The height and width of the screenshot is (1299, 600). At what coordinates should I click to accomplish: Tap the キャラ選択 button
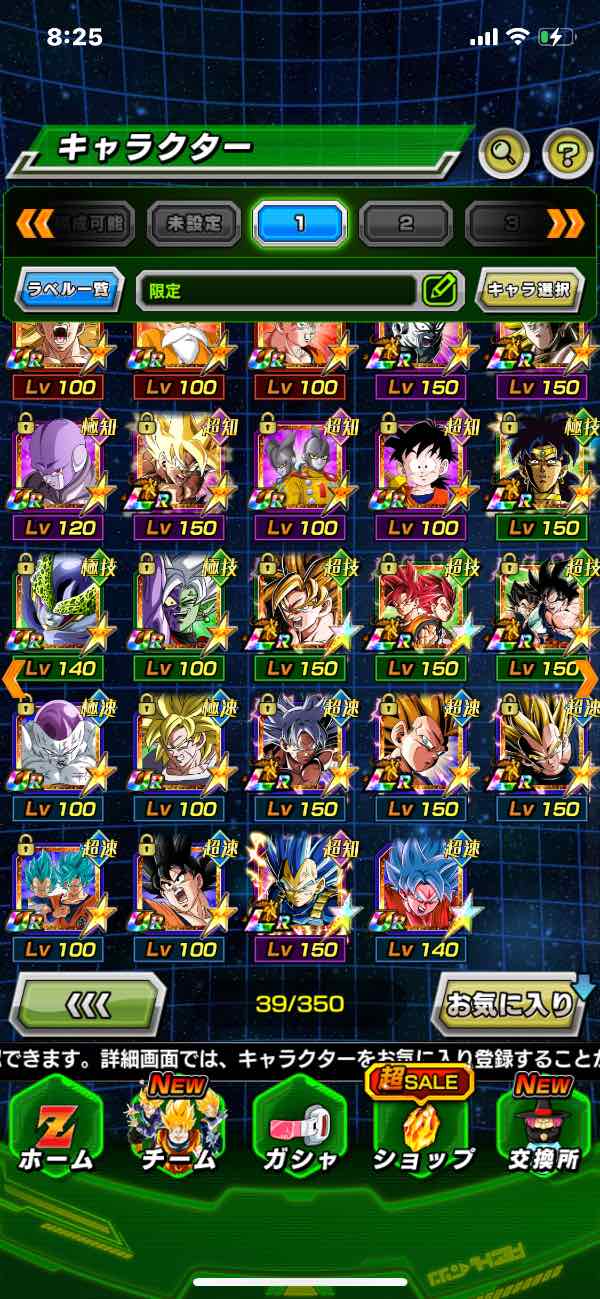(x=529, y=291)
